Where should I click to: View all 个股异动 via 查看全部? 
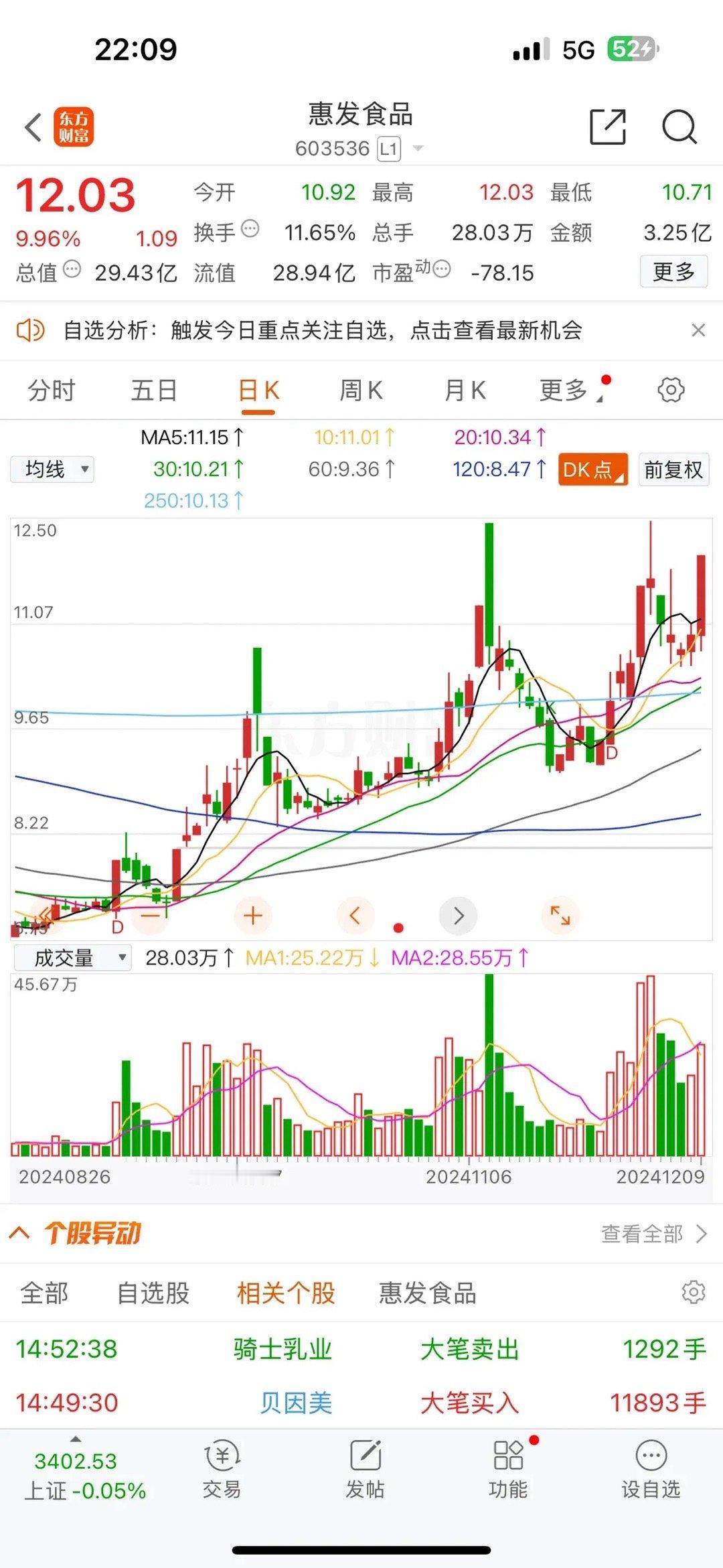653,1234
